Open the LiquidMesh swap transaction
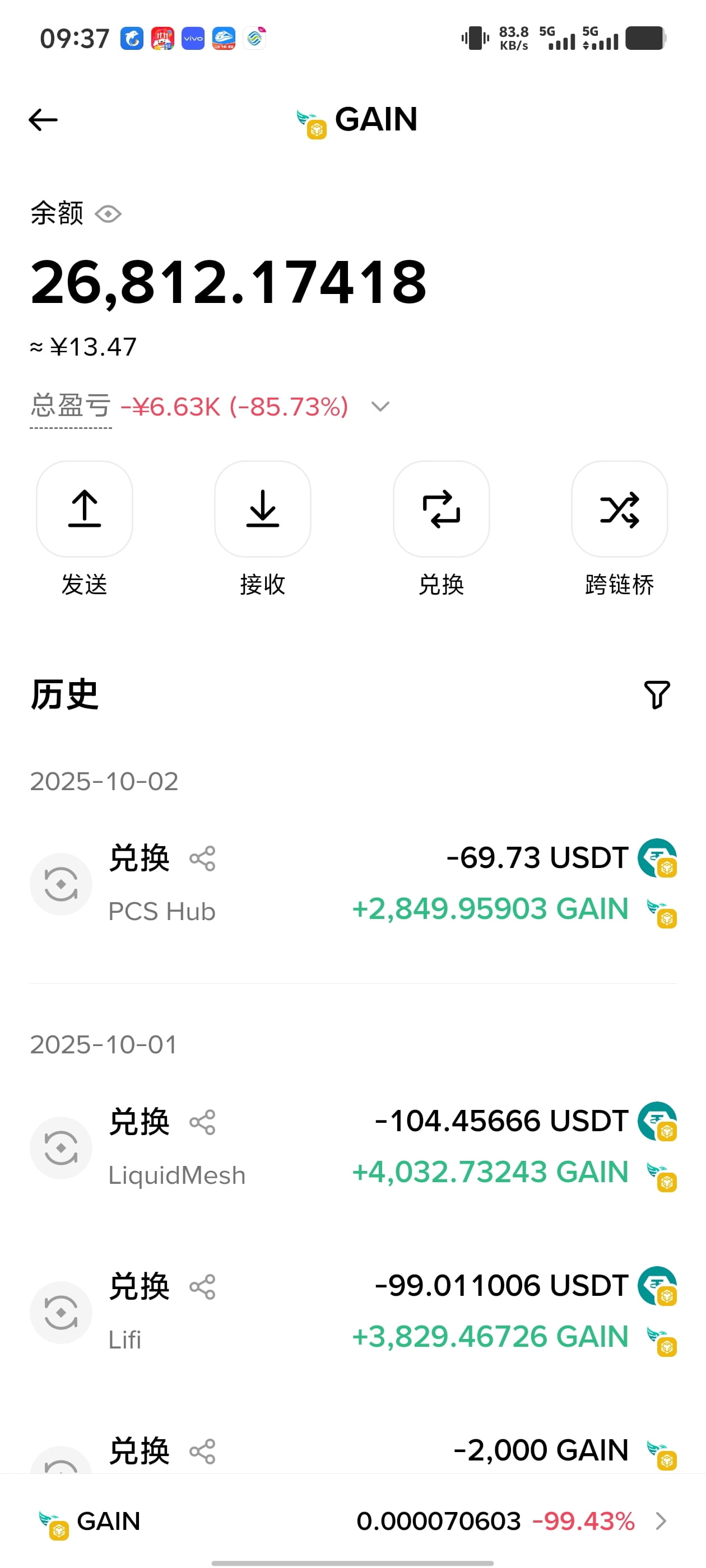Screen dimensions: 706x1568 354,1147
